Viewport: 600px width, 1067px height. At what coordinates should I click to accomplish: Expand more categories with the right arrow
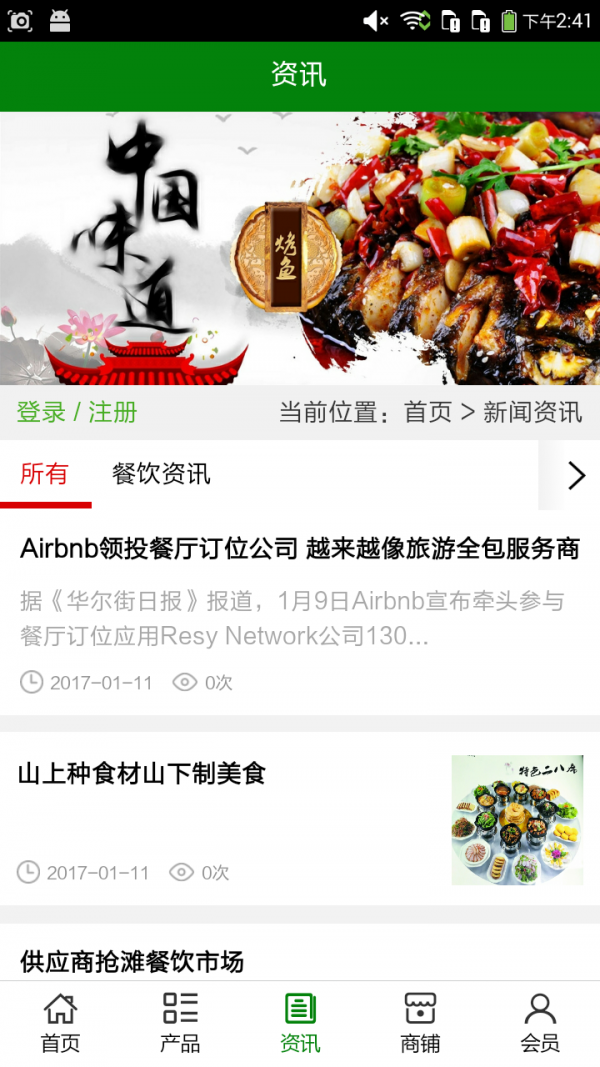point(575,475)
